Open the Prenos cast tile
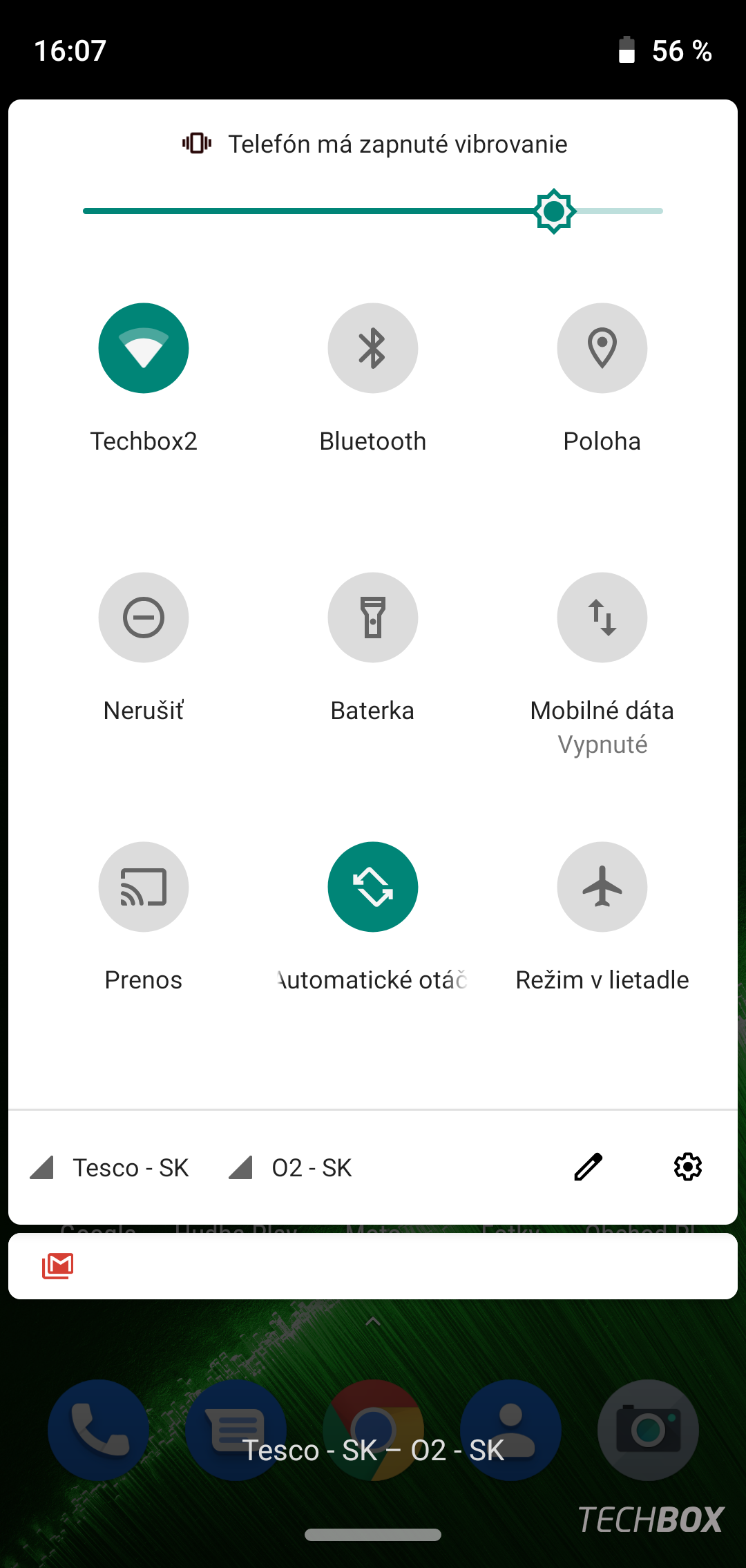Viewport: 746px width, 1568px height. click(x=144, y=887)
